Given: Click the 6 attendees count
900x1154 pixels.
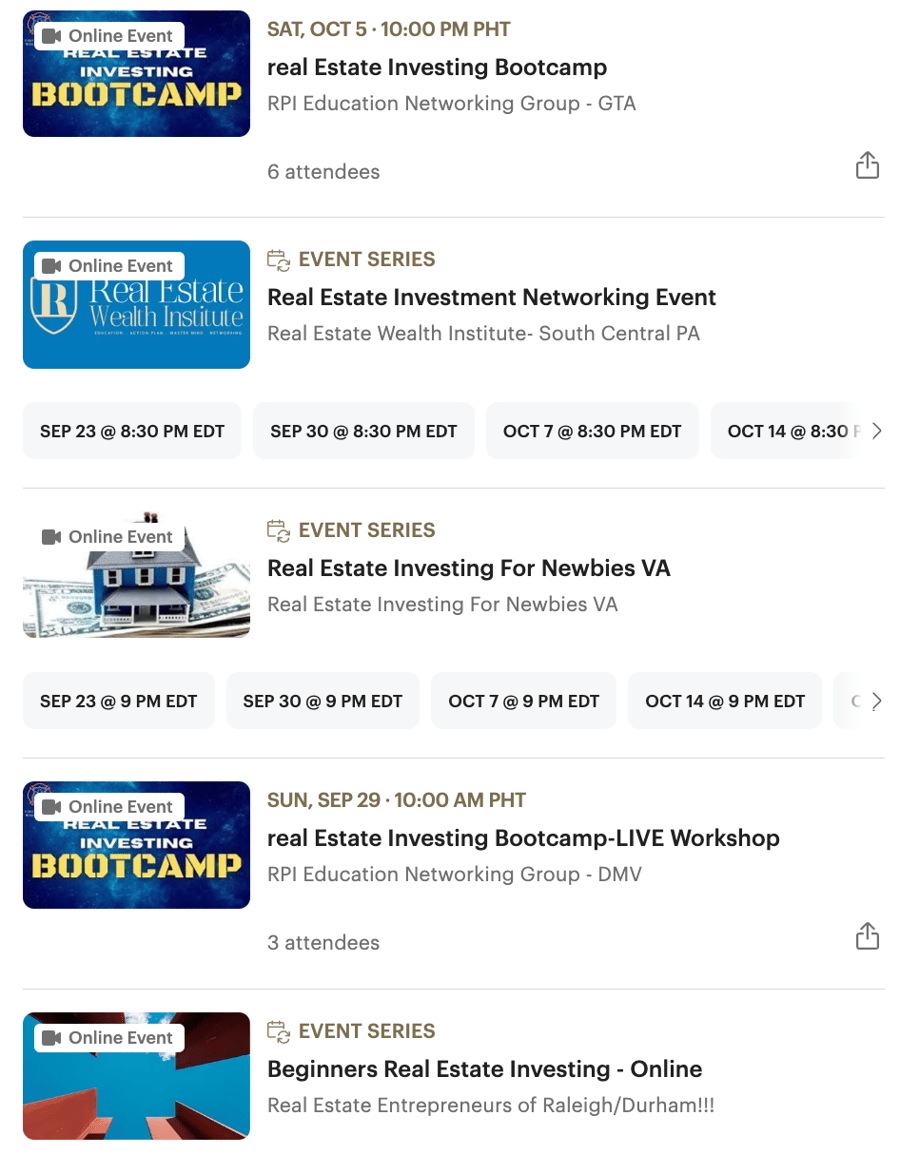Looking at the screenshot, I should (x=323, y=171).
